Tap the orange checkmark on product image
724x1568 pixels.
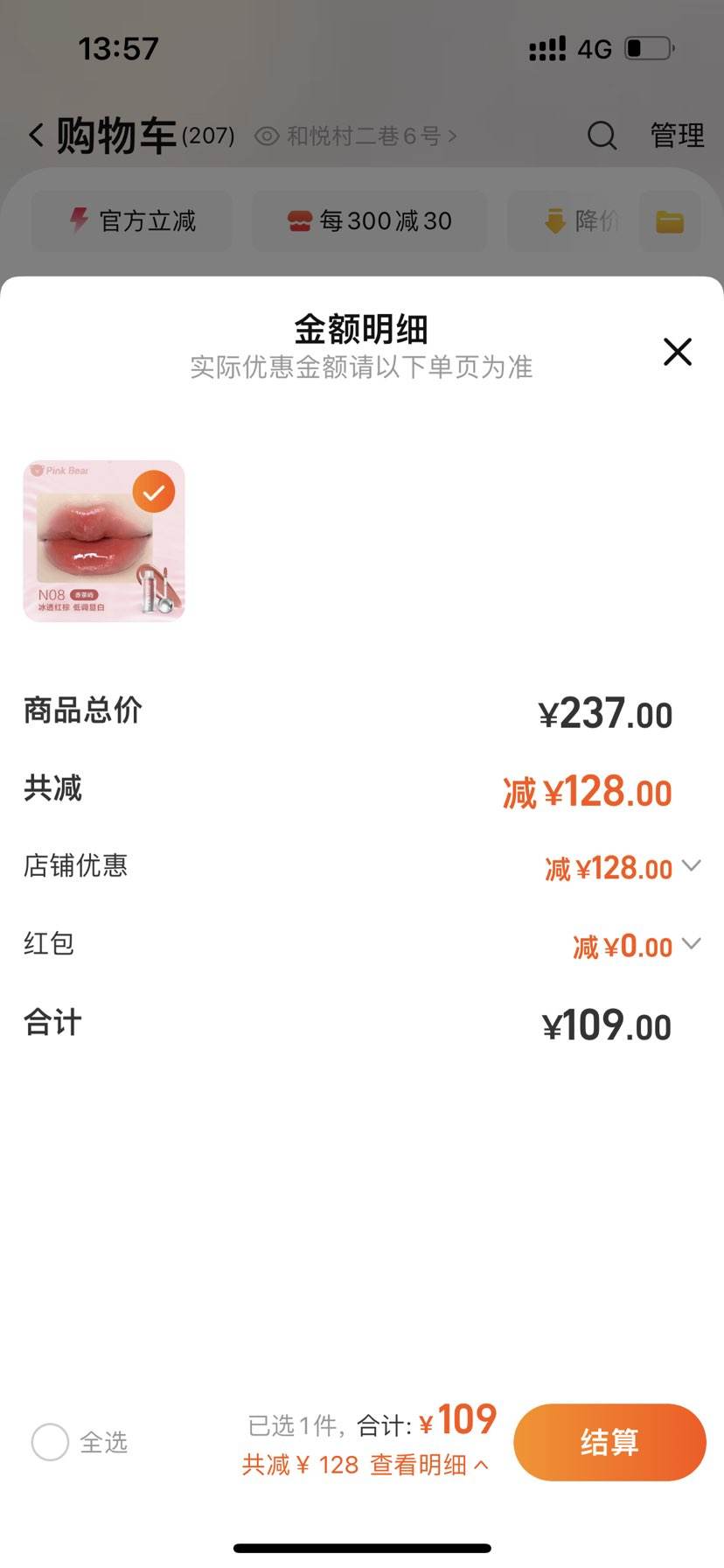pyautogui.click(x=155, y=491)
